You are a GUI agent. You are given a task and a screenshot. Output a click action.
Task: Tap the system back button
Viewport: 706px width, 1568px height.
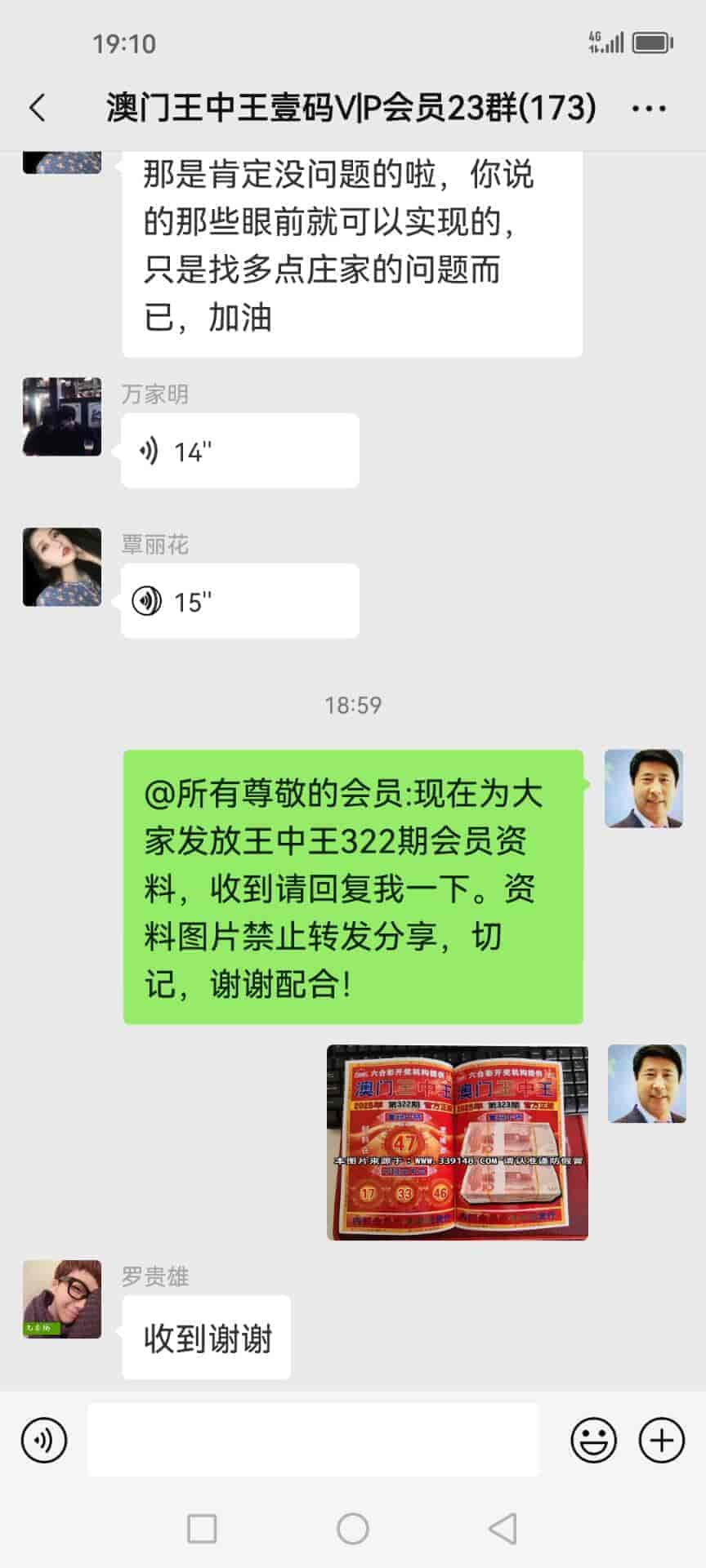[503, 1529]
